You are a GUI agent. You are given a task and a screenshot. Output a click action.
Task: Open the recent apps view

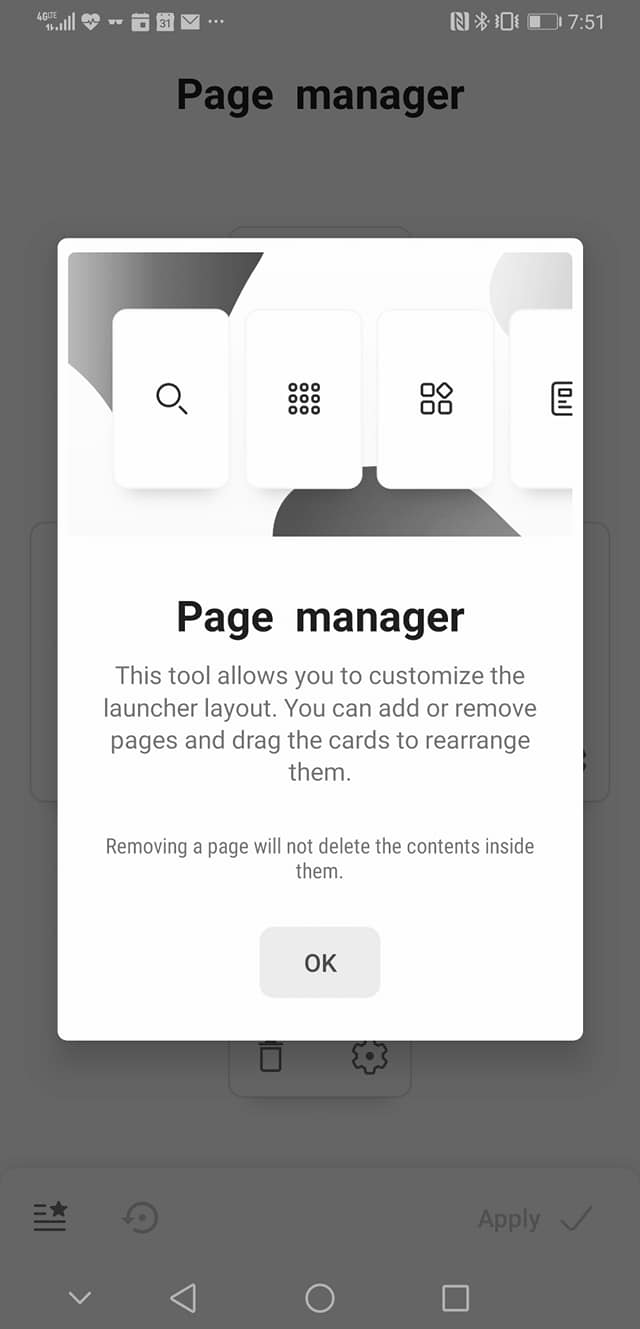(455, 1298)
